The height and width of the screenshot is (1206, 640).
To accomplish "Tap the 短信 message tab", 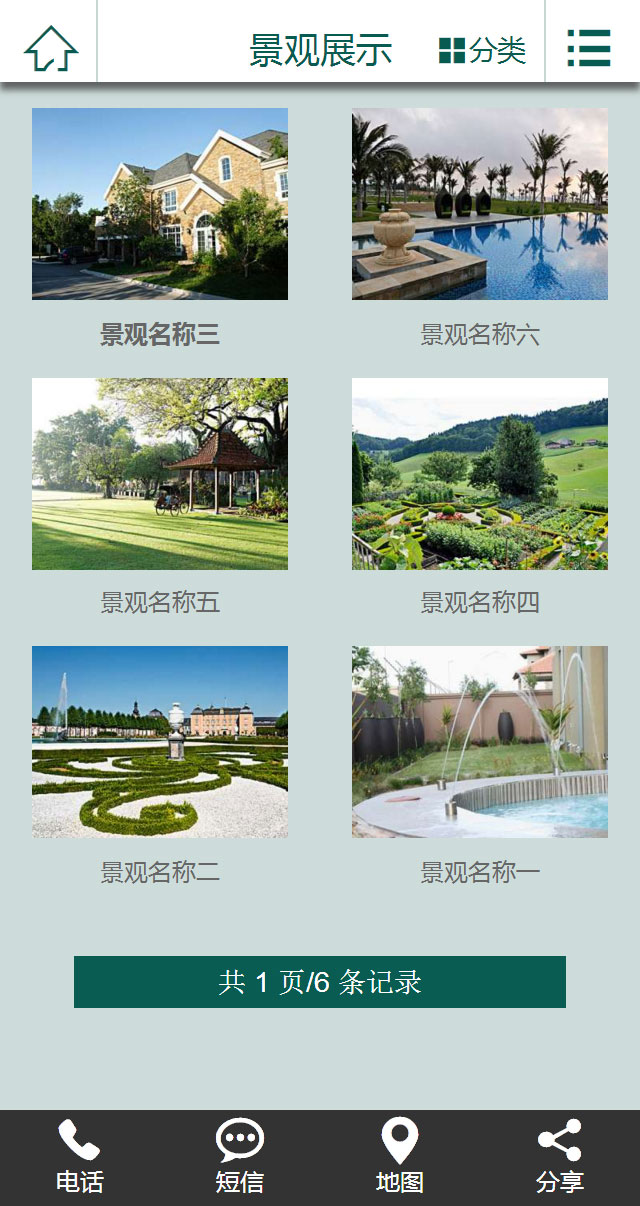I will coord(240,1157).
